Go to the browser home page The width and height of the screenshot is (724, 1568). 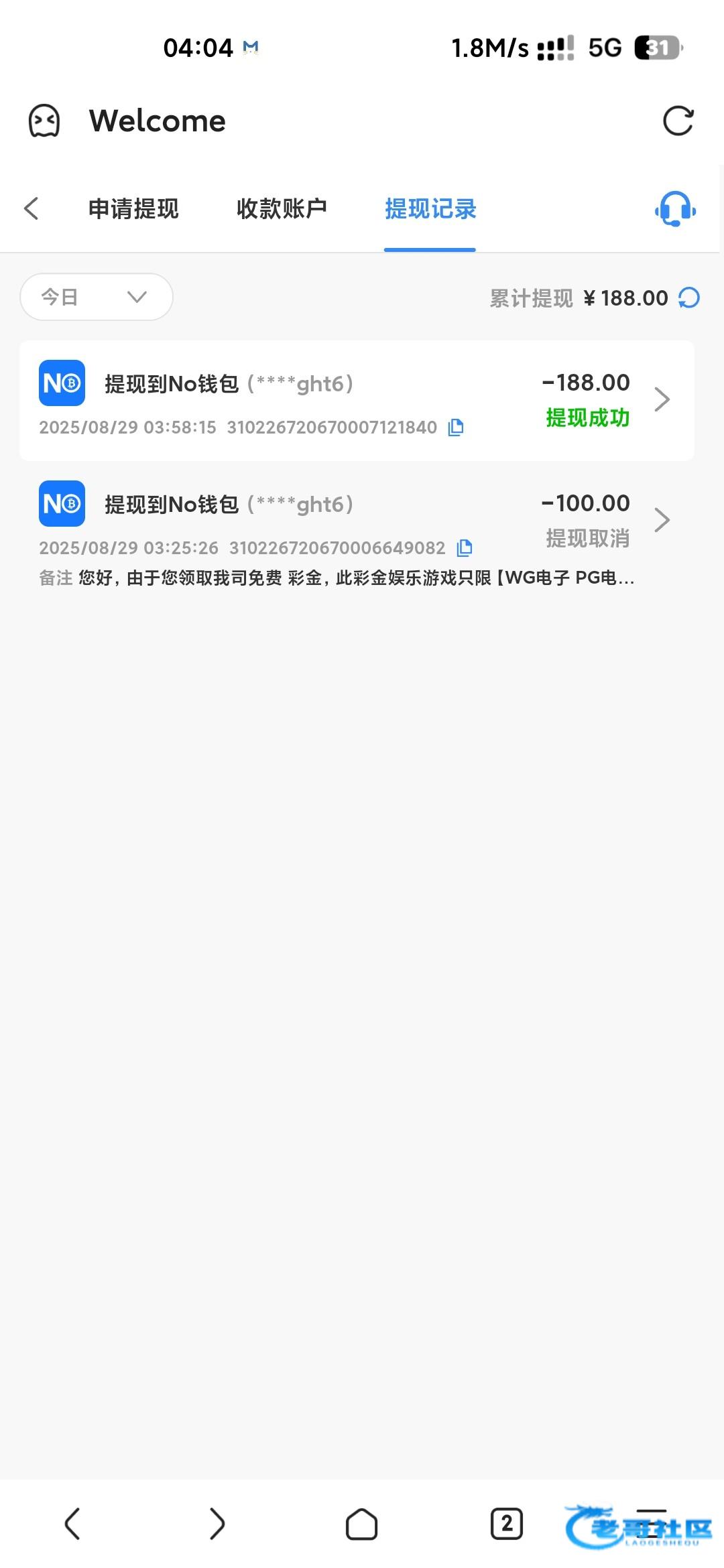tap(361, 1524)
